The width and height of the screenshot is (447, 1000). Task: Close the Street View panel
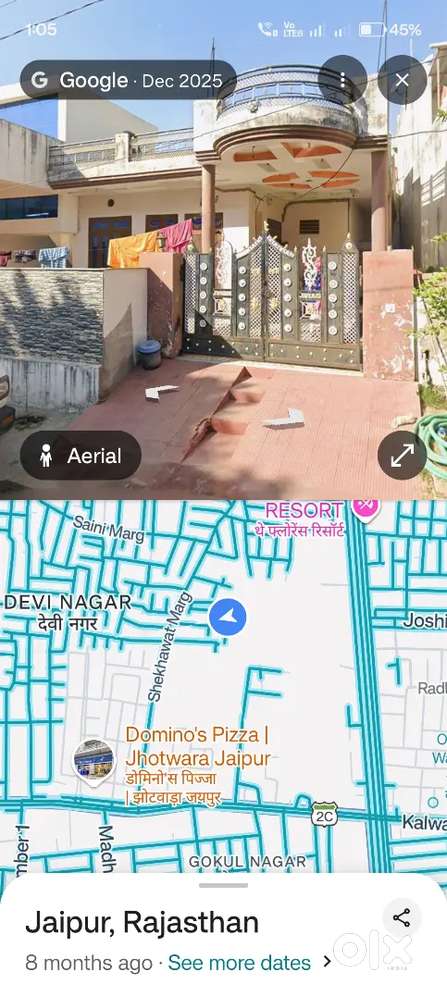[402, 80]
